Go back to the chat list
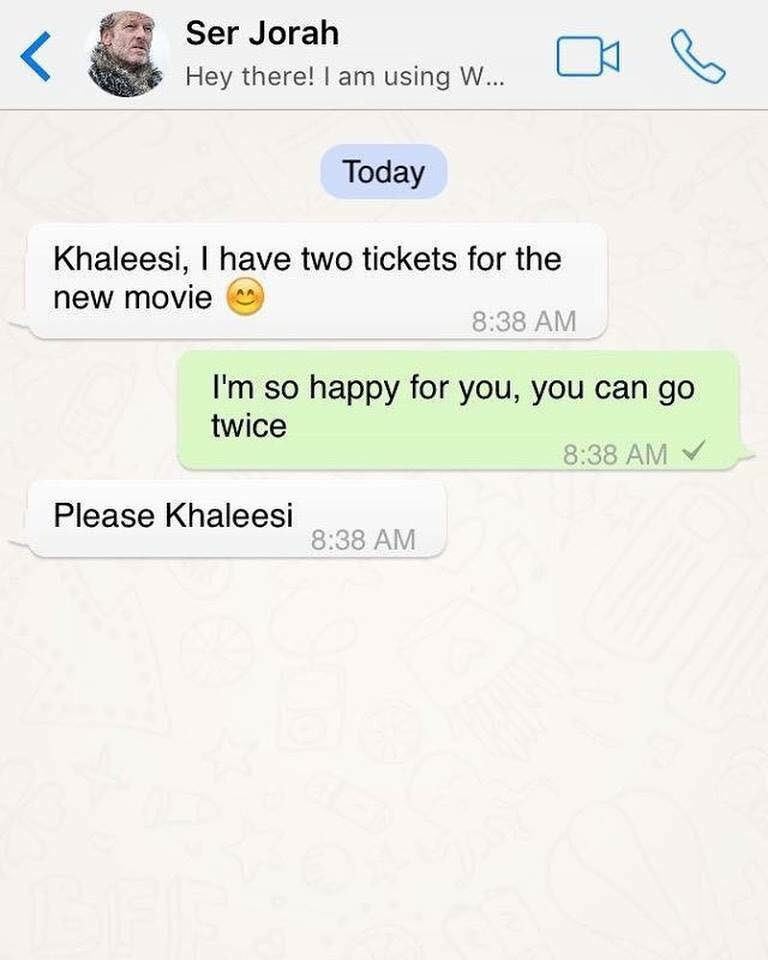 [x=35, y=57]
